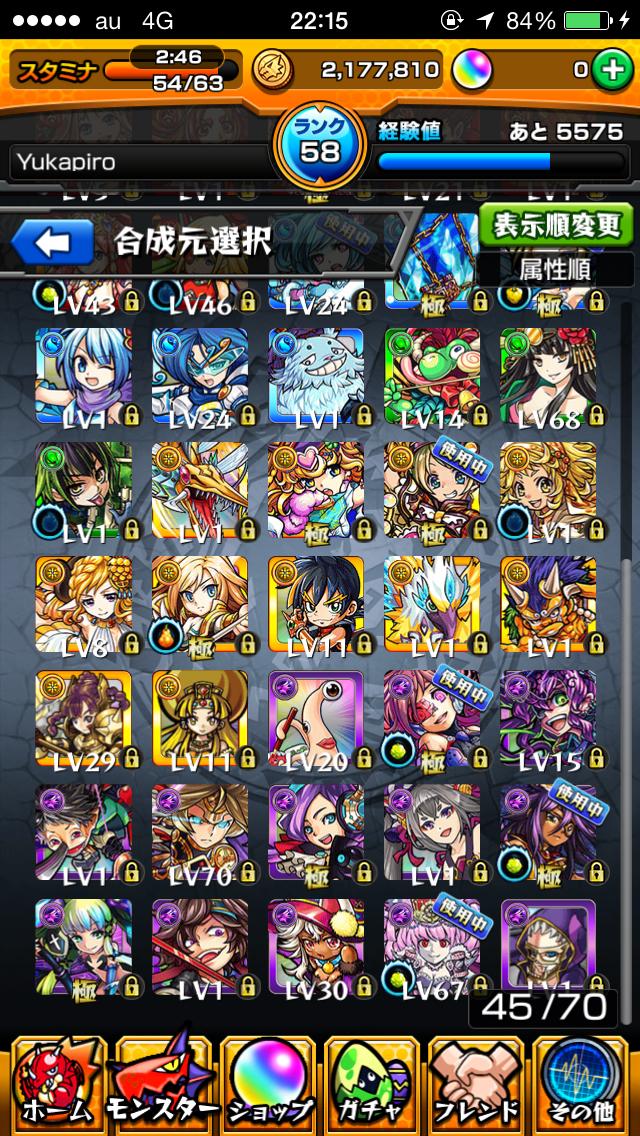Select the LV20 pink worm monster
640x1136 pixels.
[x=316, y=719]
